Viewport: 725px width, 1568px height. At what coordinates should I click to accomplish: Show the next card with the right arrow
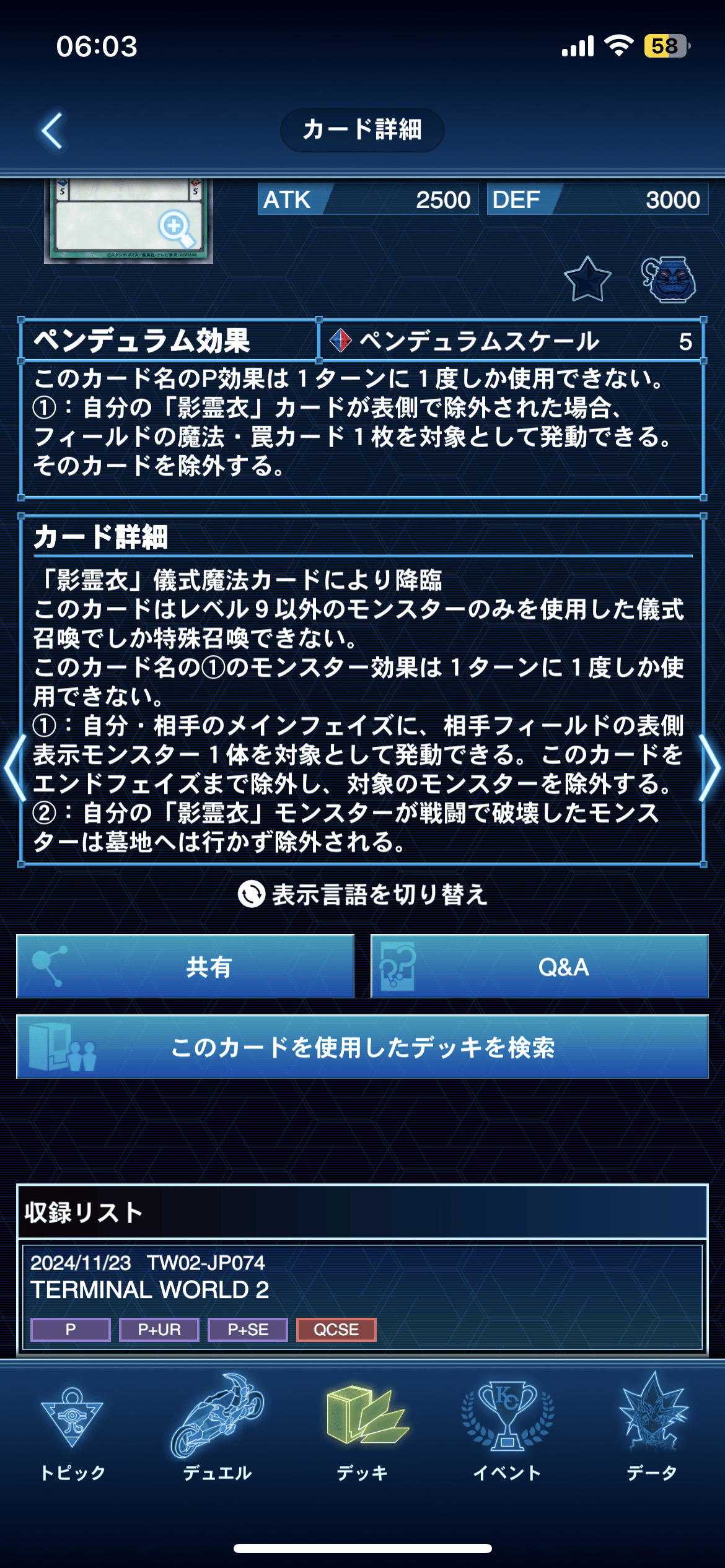(710, 768)
